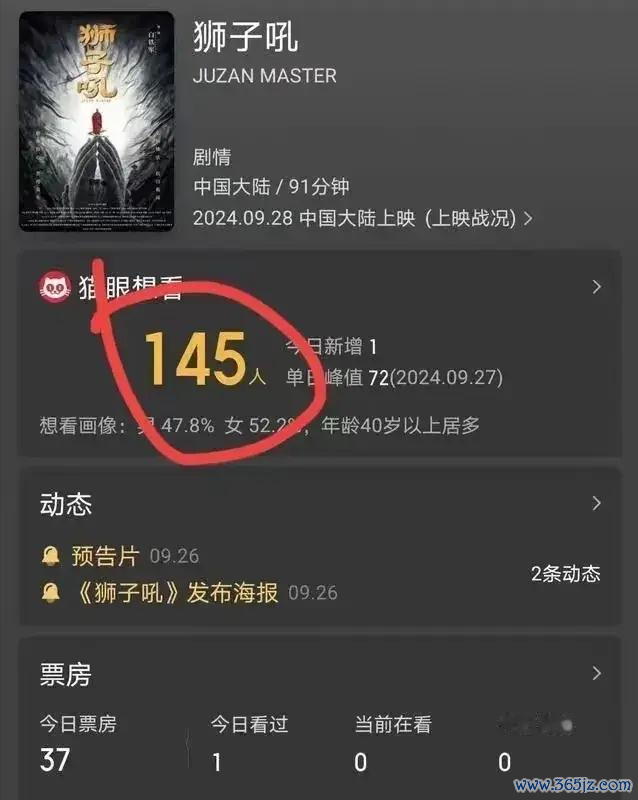The image size is (638, 800).
Task: Open the 票房 box office details
Action: pos(596,673)
